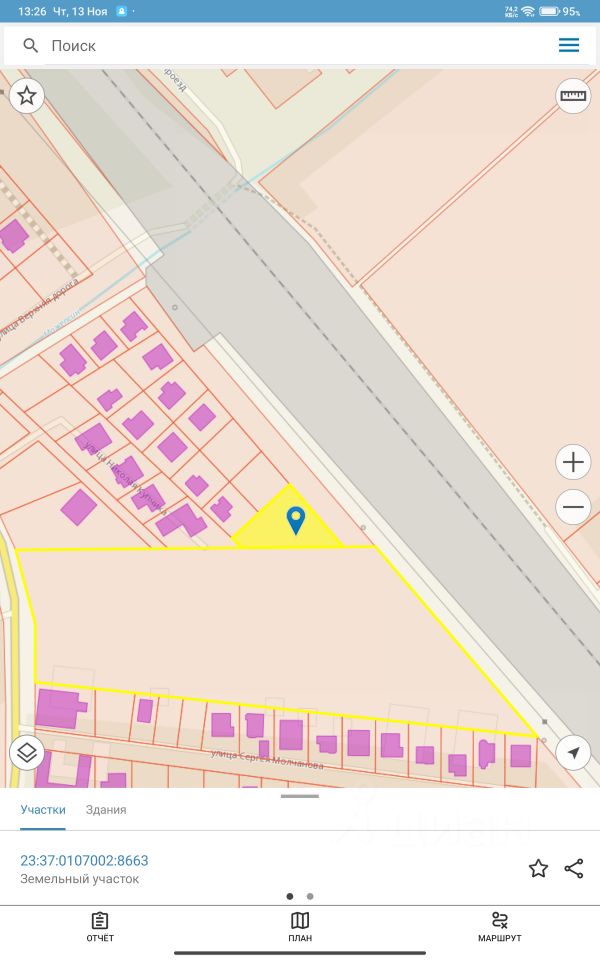
Task: Zoom out on the map
Action: (573, 507)
